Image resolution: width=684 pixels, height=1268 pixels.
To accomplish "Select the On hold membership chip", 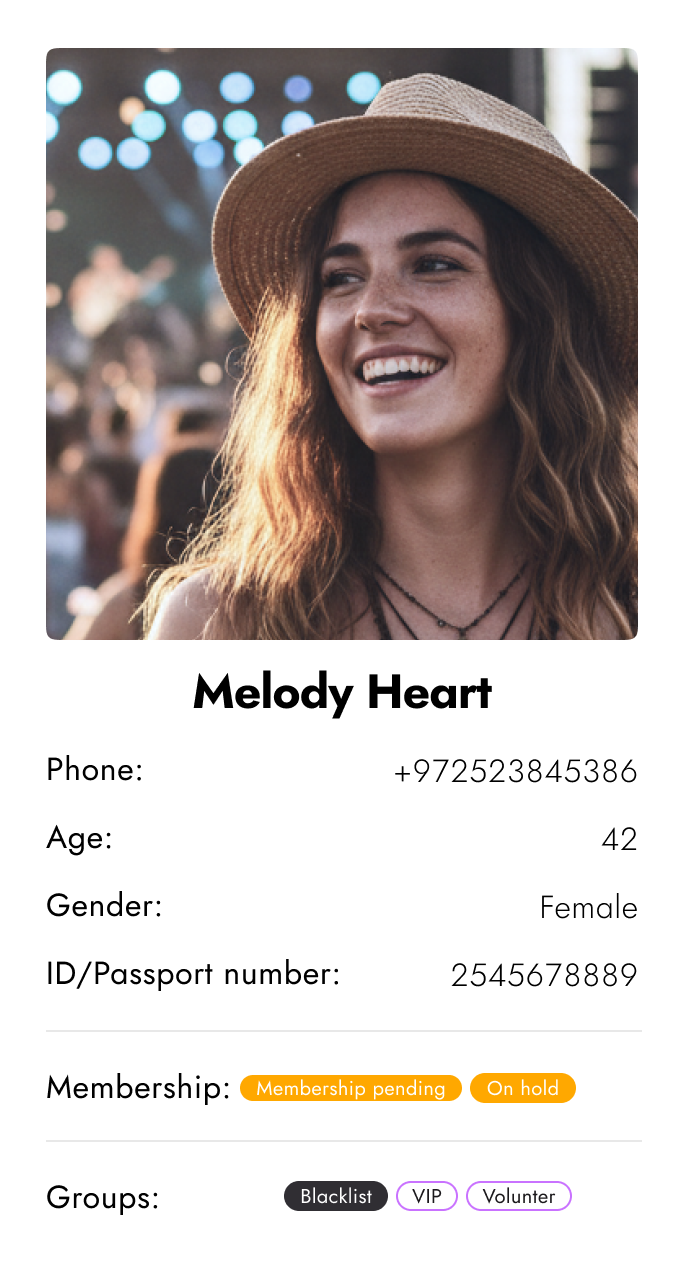I will [522, 1088].
